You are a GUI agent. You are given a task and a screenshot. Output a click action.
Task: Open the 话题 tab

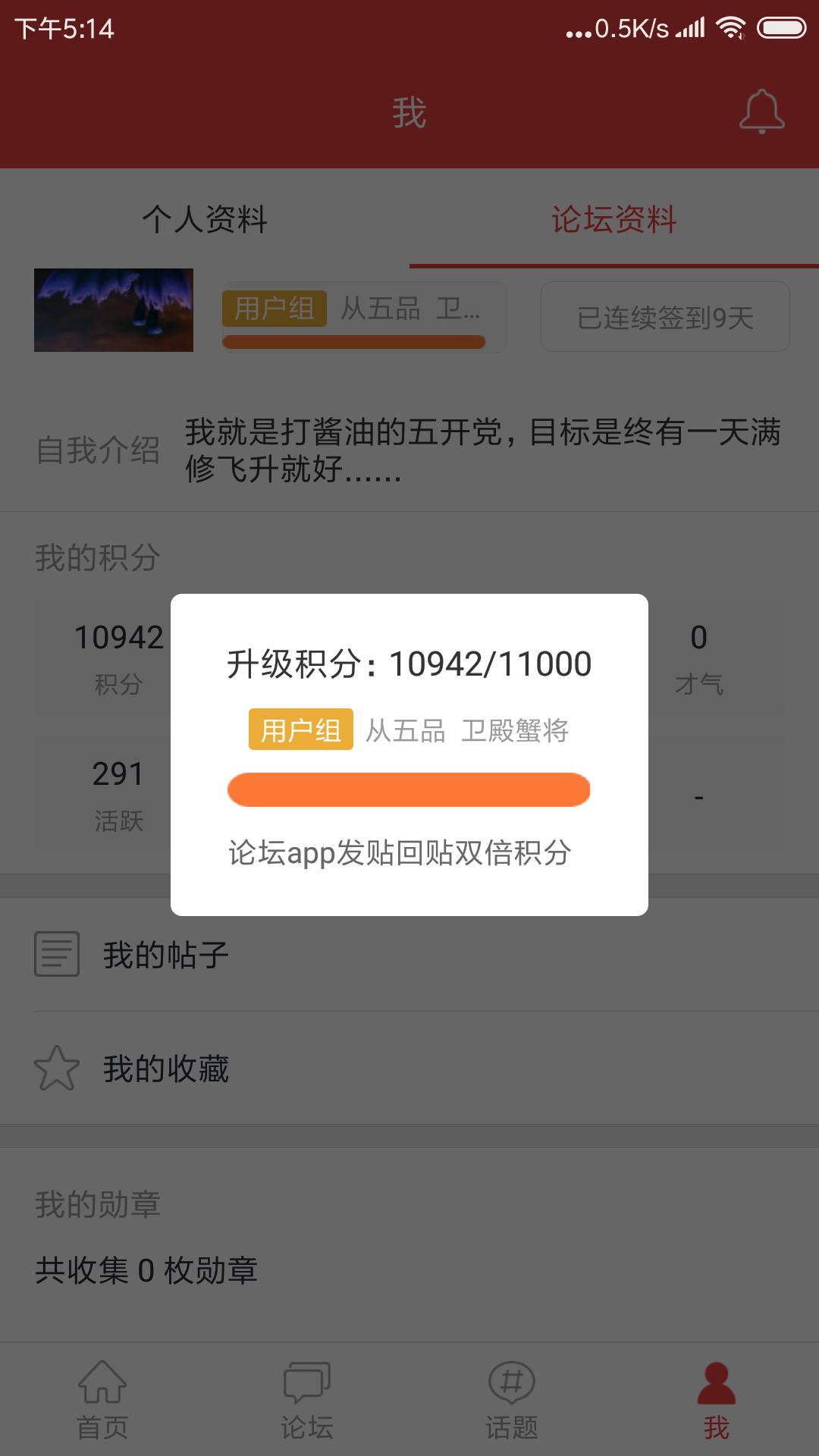tap(512, 1400)
